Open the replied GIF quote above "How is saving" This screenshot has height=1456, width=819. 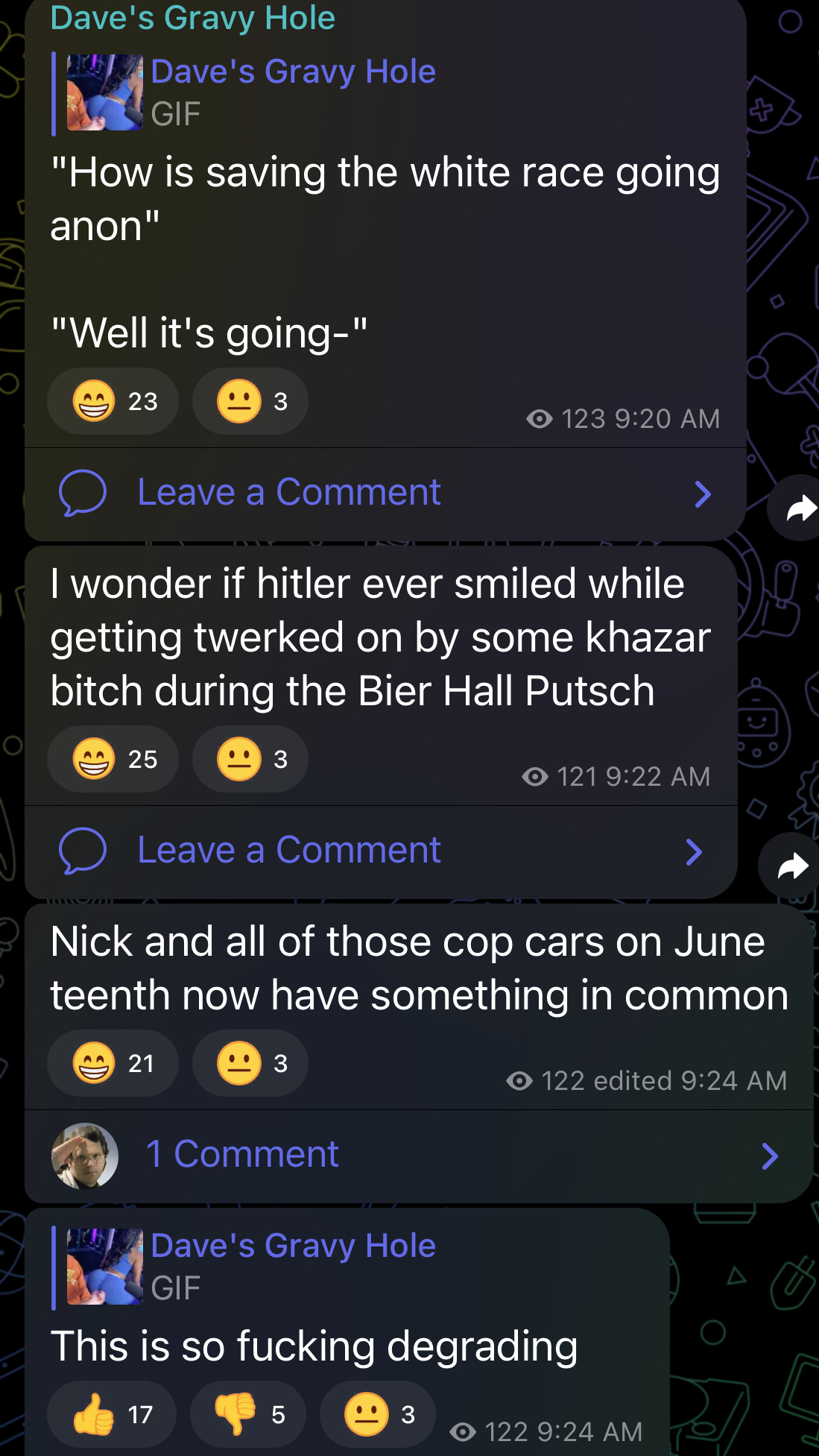(246, 93)
